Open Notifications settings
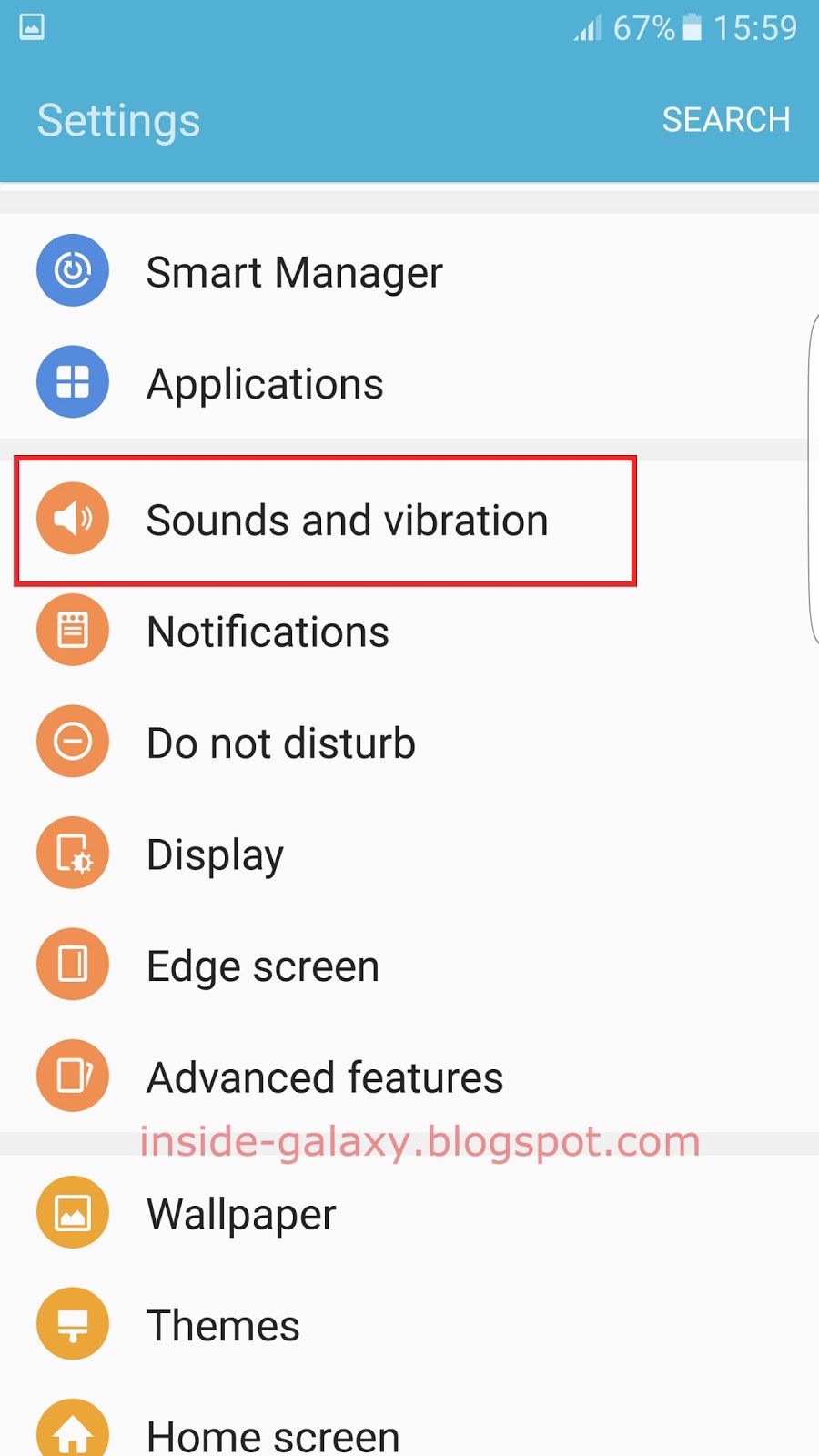 pyautogui.click(x=267, y=631)
